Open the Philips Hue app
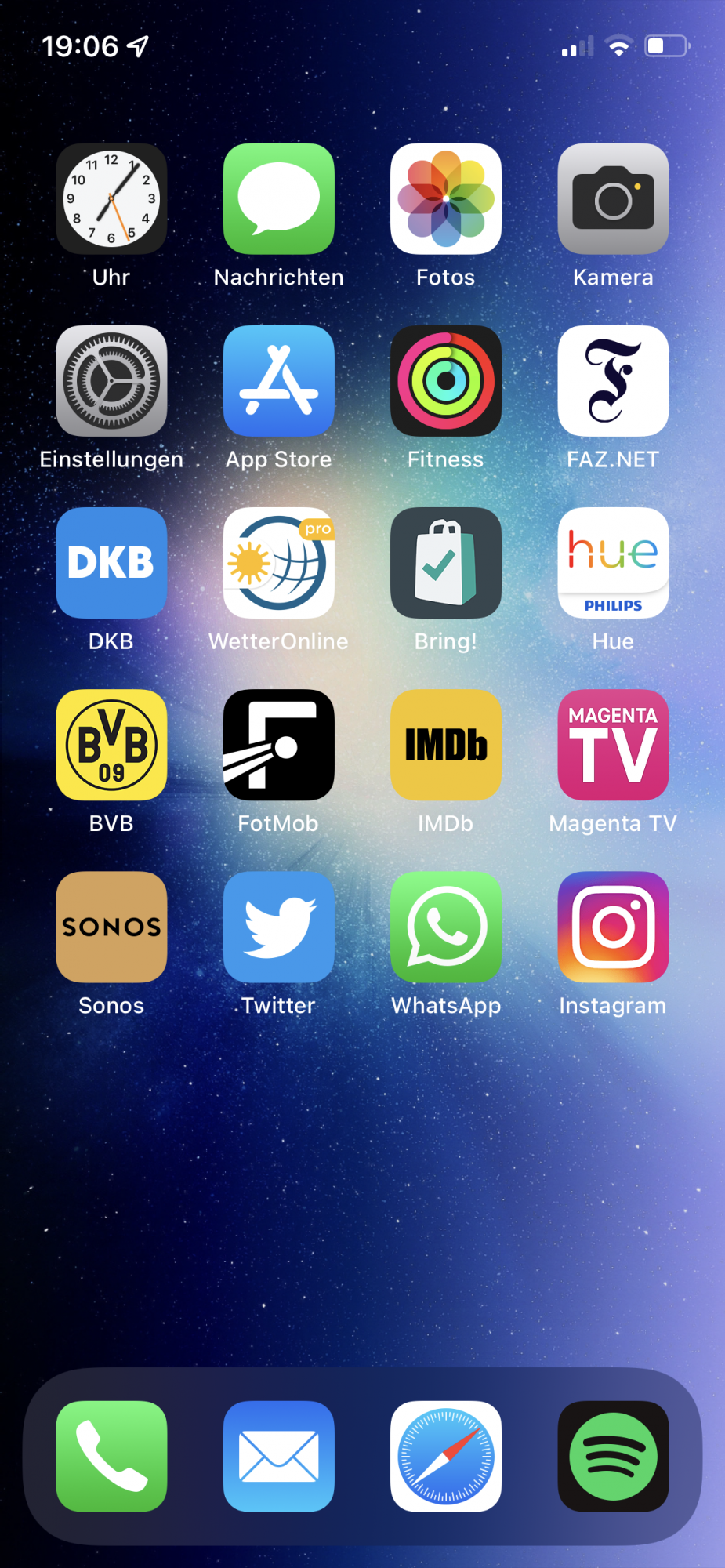 tap(613, 563)
